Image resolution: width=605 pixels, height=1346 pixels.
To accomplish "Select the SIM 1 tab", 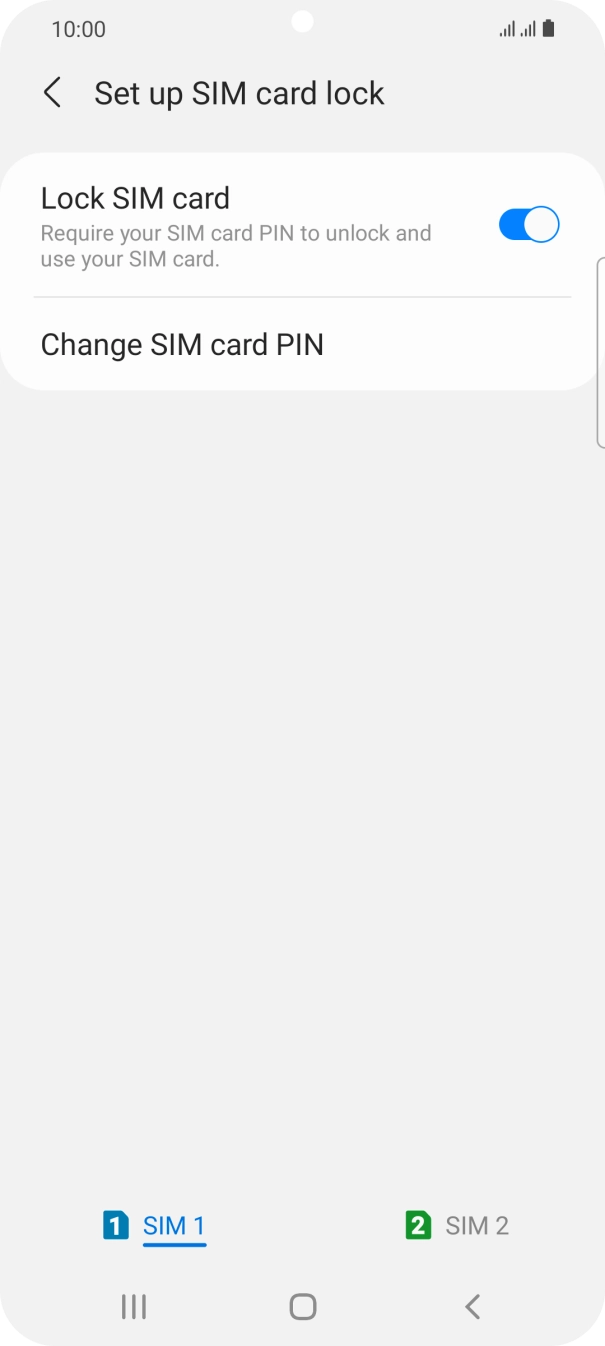I will 155,1225.
